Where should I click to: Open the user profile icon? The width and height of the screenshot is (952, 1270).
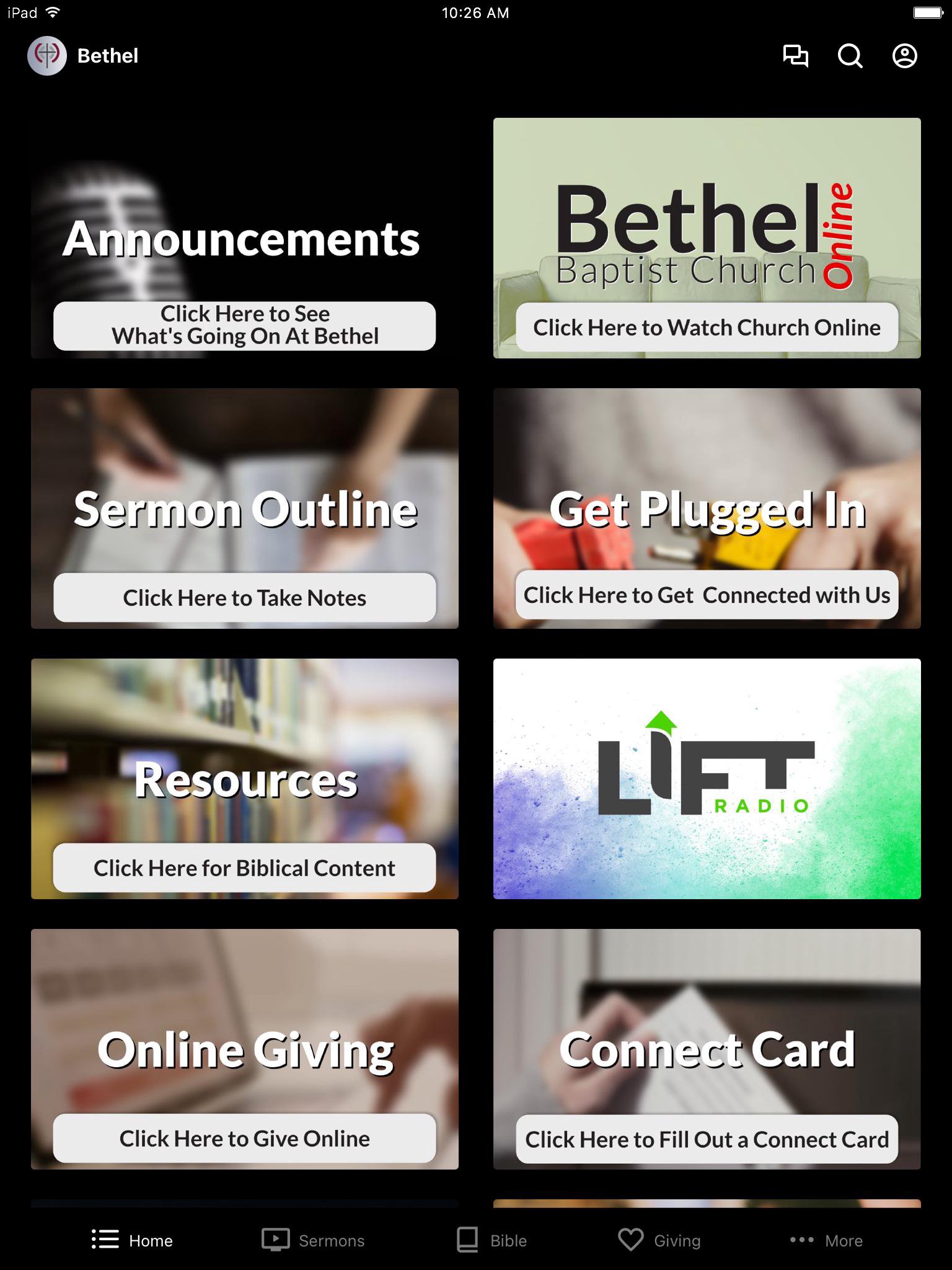(x=904, y=56)
